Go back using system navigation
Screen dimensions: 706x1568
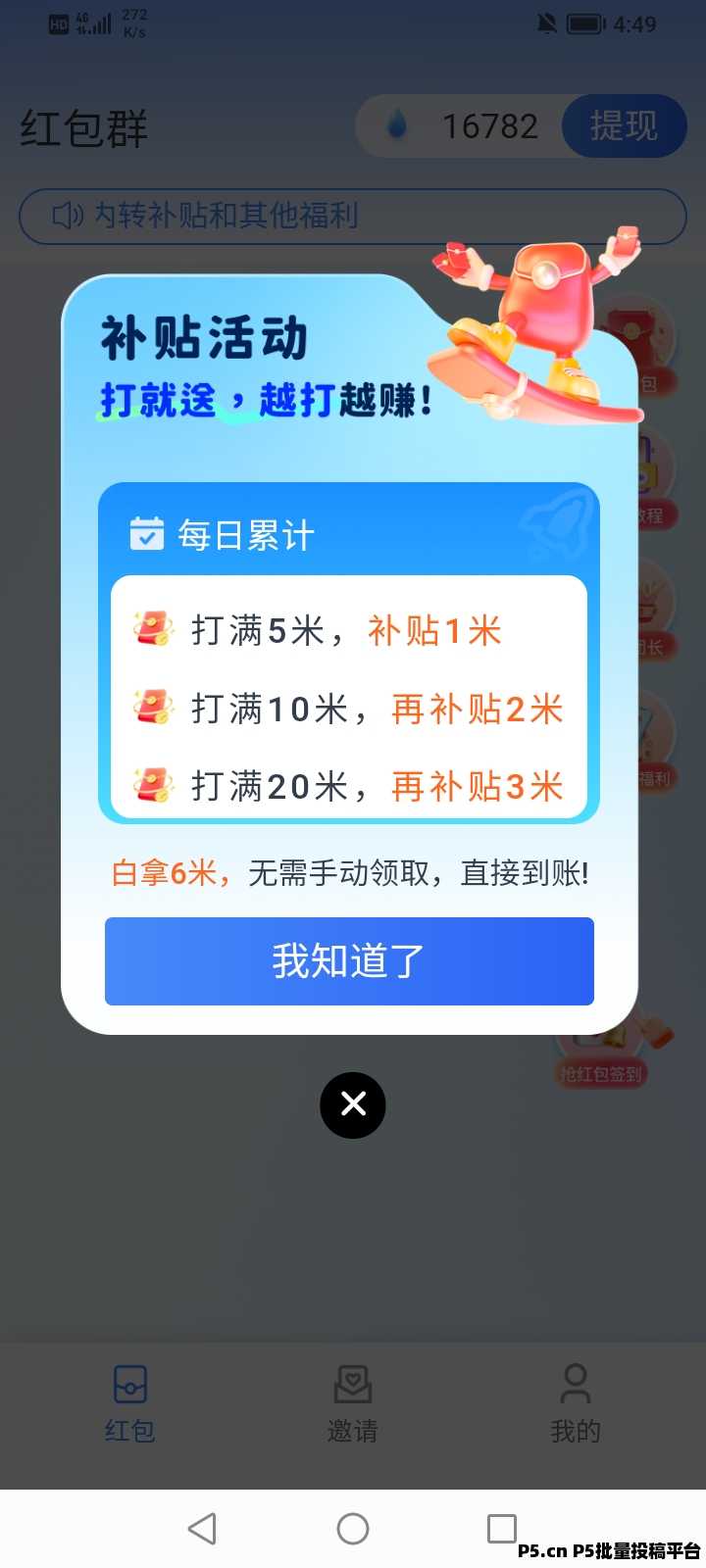202,1528
